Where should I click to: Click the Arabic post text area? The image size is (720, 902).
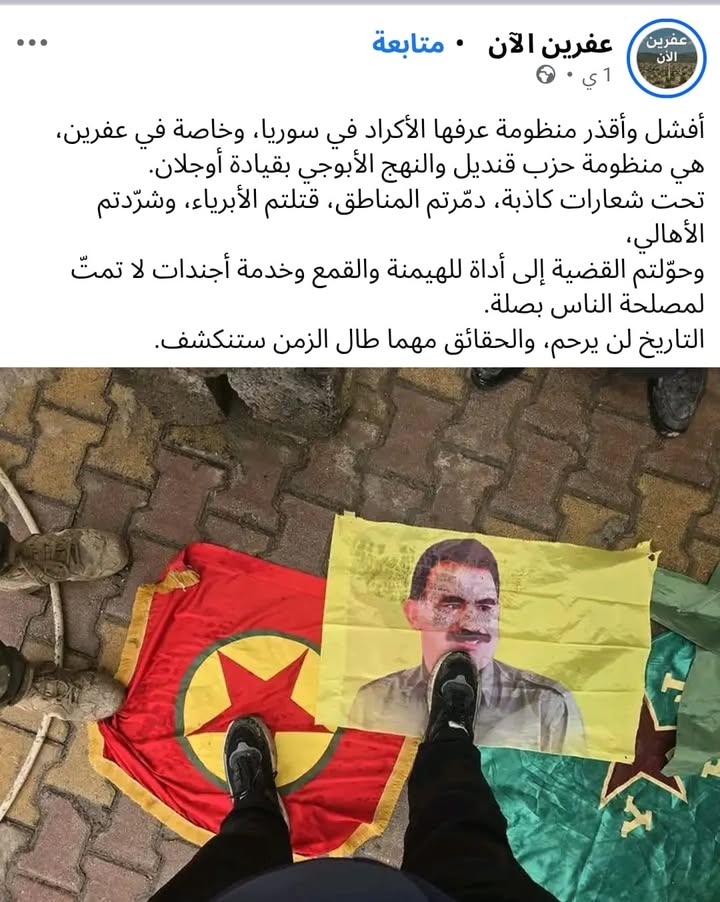(360, 230)
